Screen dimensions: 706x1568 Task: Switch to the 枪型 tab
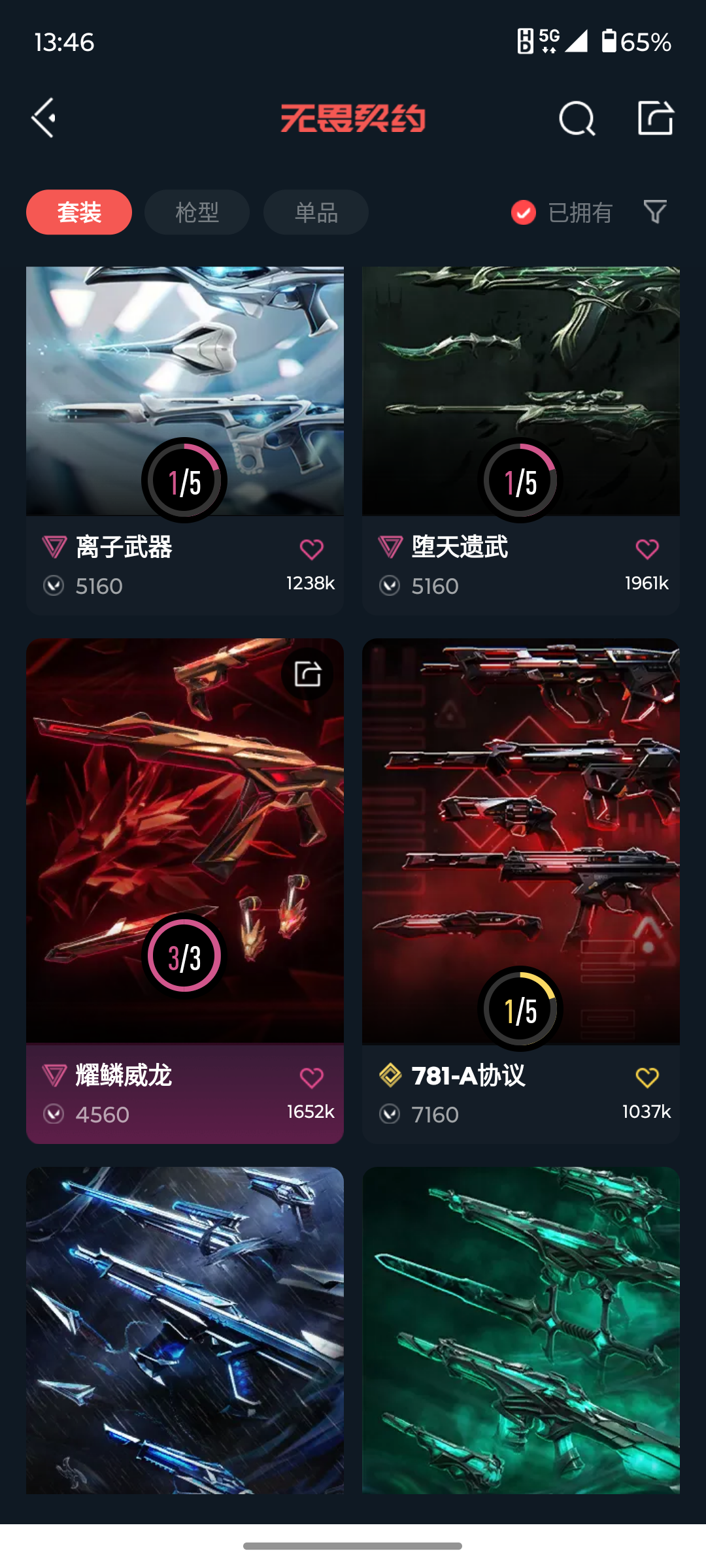[197, 212]
